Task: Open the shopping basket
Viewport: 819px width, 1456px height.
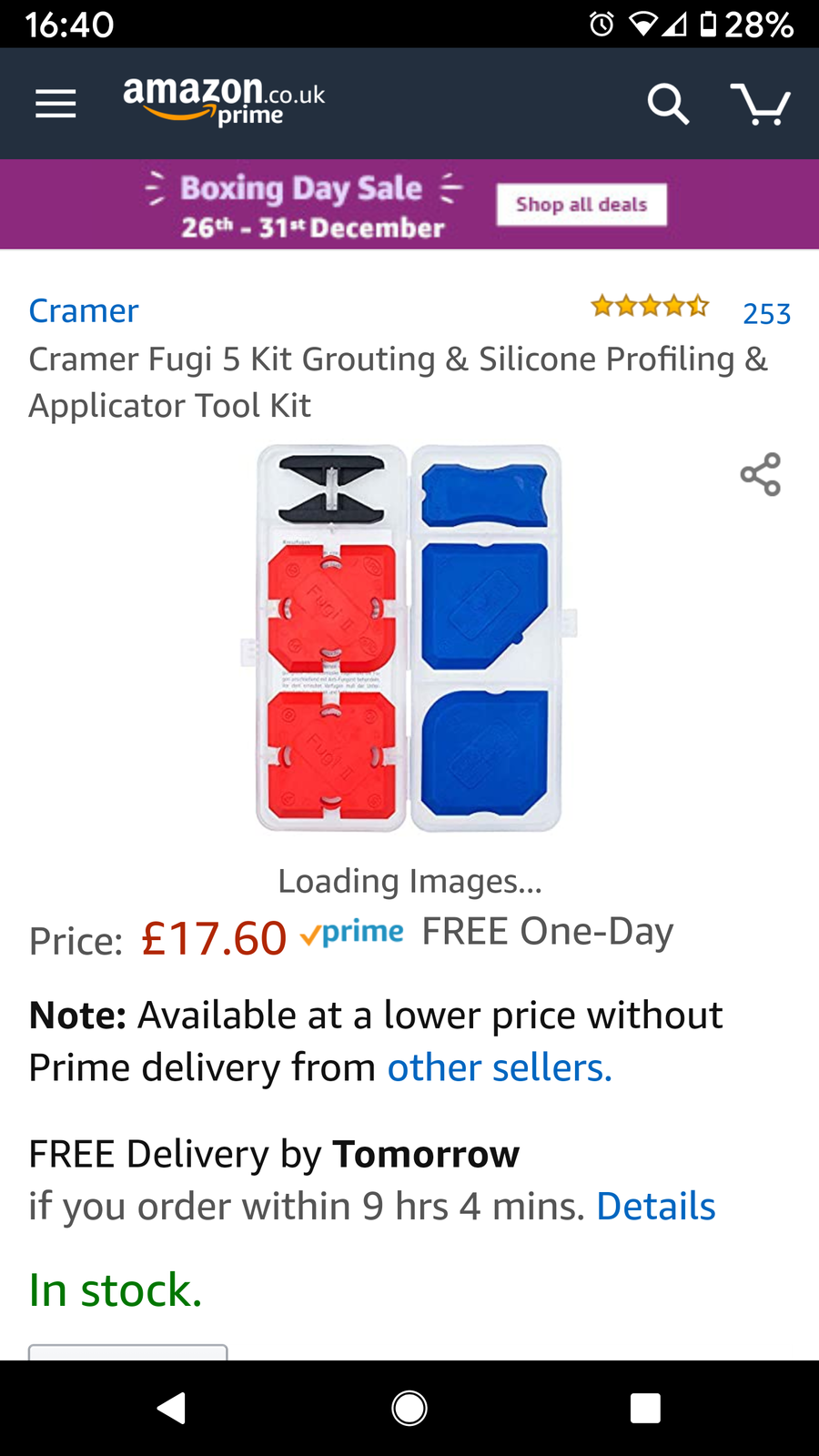Action: (x=760, y=104)
